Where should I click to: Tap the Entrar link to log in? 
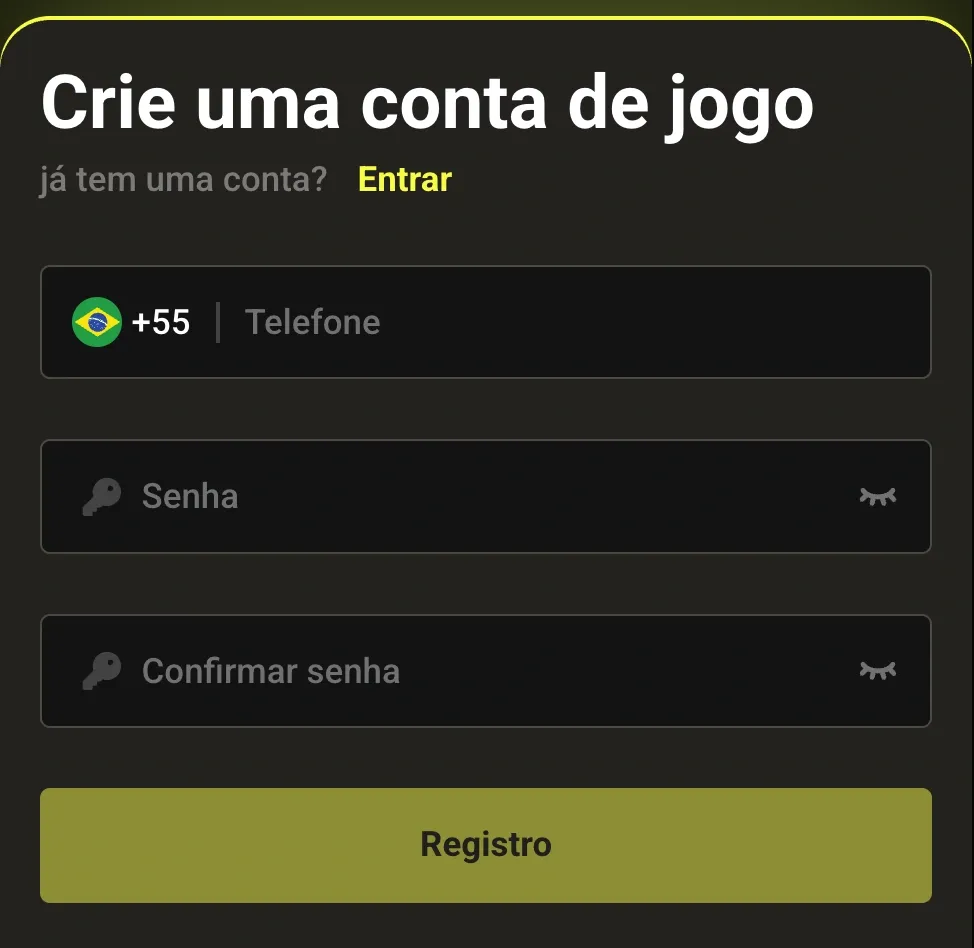pos(405,180)
